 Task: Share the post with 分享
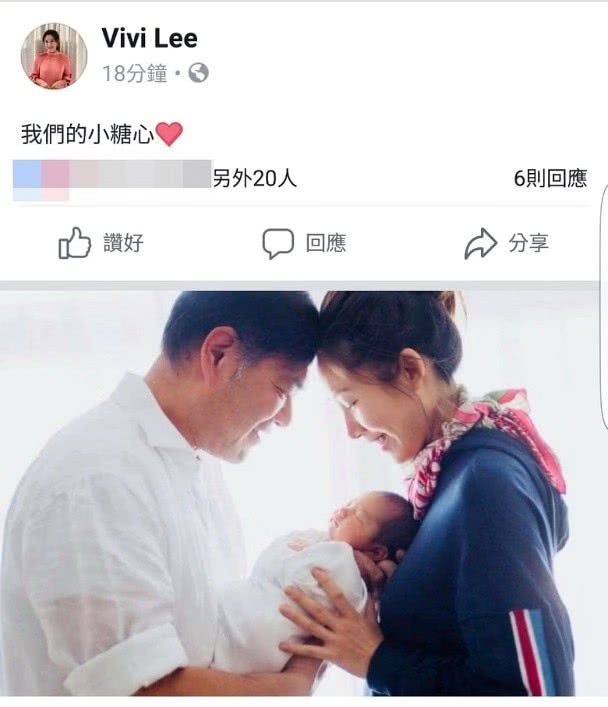[x=507, y=243]
